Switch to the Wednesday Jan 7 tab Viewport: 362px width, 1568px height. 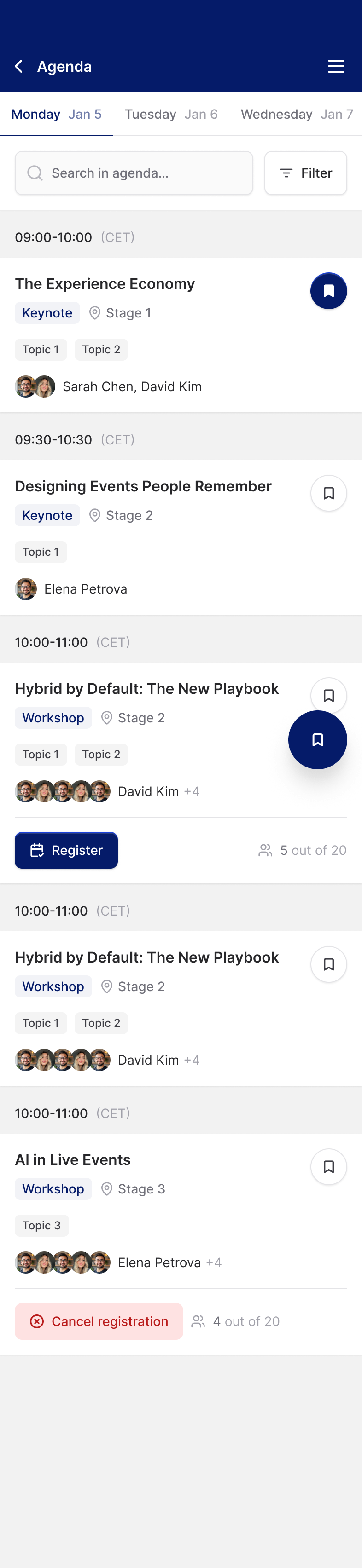click(x=297, y=115)
